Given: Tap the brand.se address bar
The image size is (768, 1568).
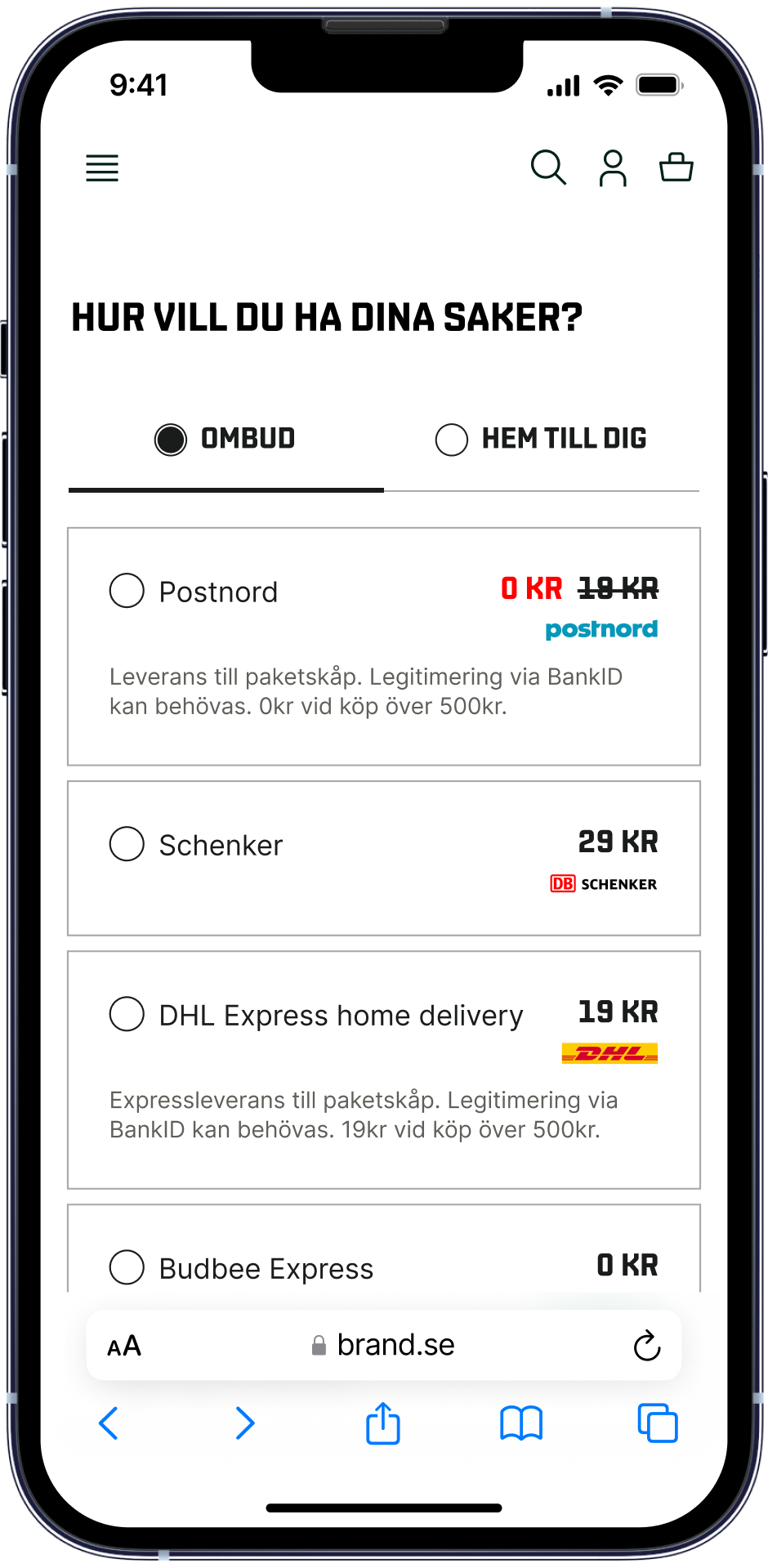Looking at the screenshot, I should coord(384,1345).
